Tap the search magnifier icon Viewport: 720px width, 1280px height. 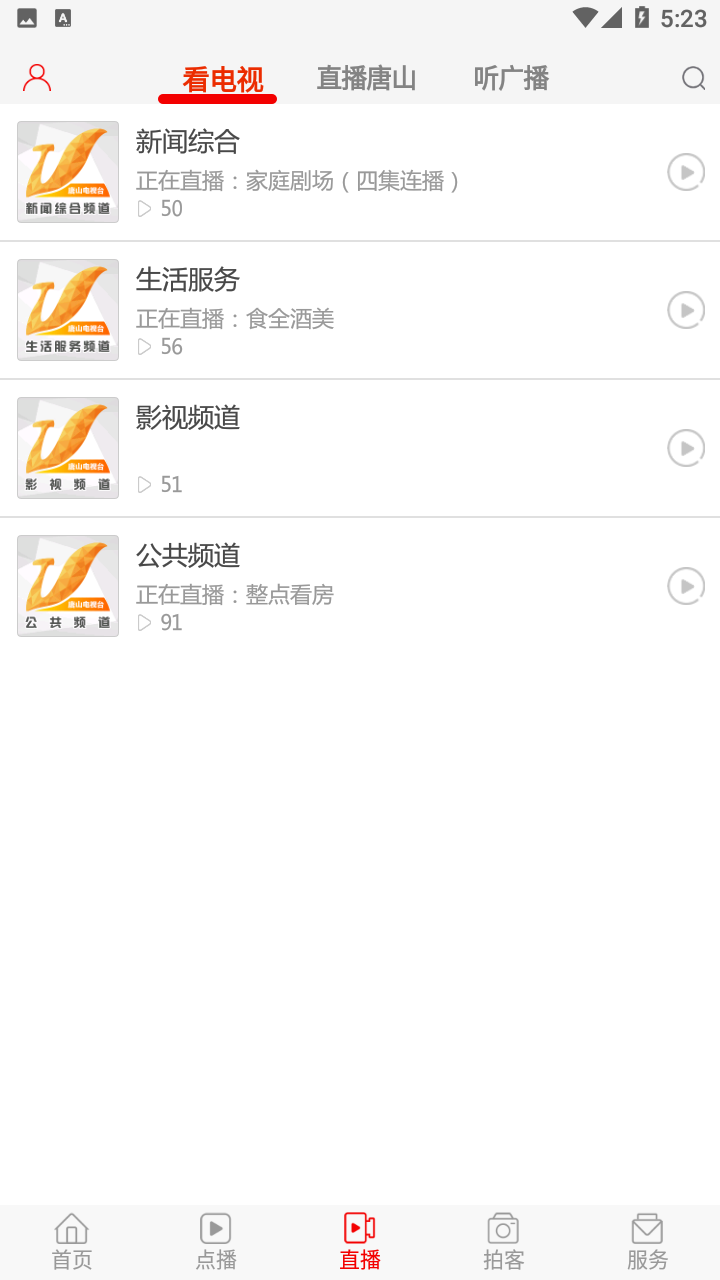click(x=692, y=77)
